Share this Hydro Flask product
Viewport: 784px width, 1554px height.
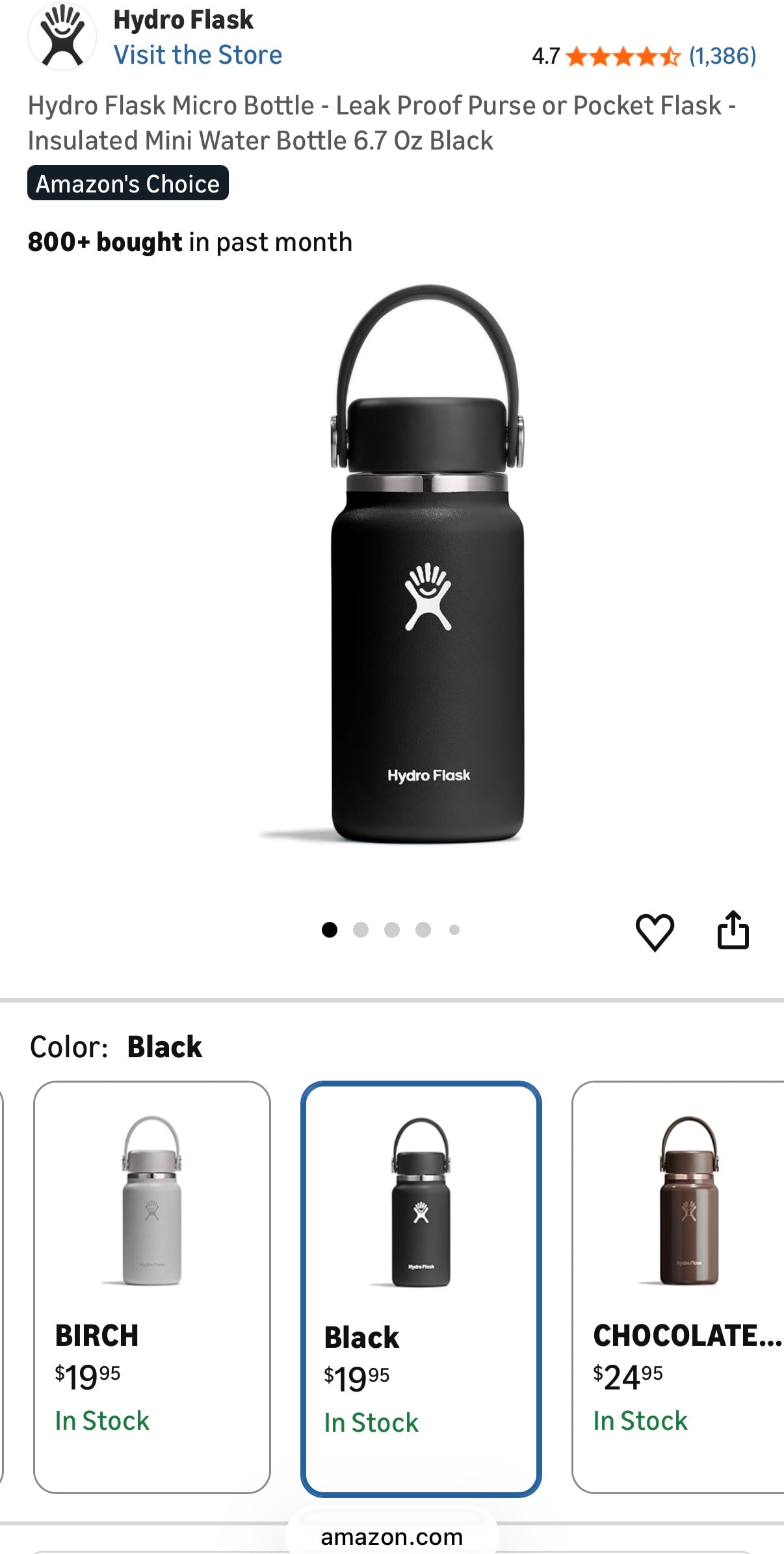[733, 930]
